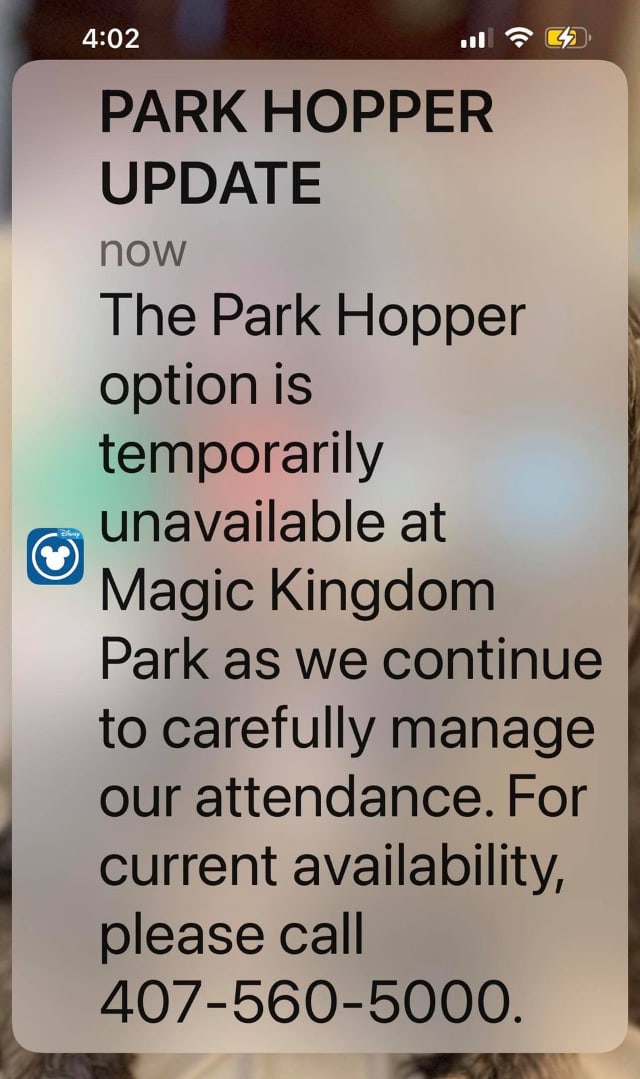
Task: Open the Park Hopper Update notification
Action: tap(320, 556)
